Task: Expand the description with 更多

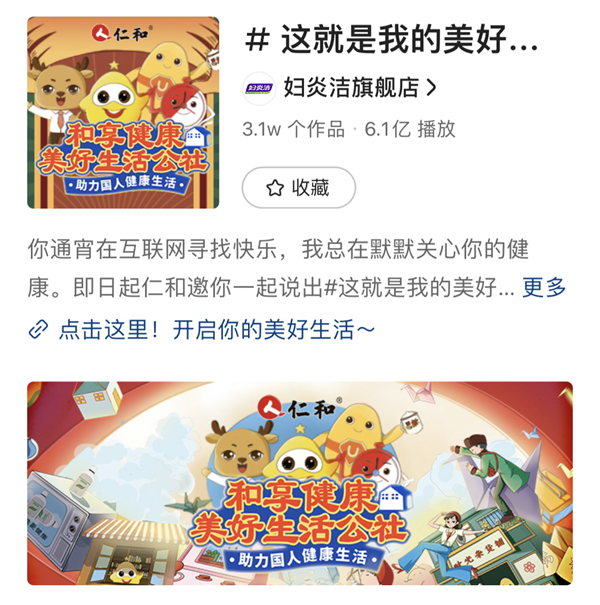Action: [544, 288]
